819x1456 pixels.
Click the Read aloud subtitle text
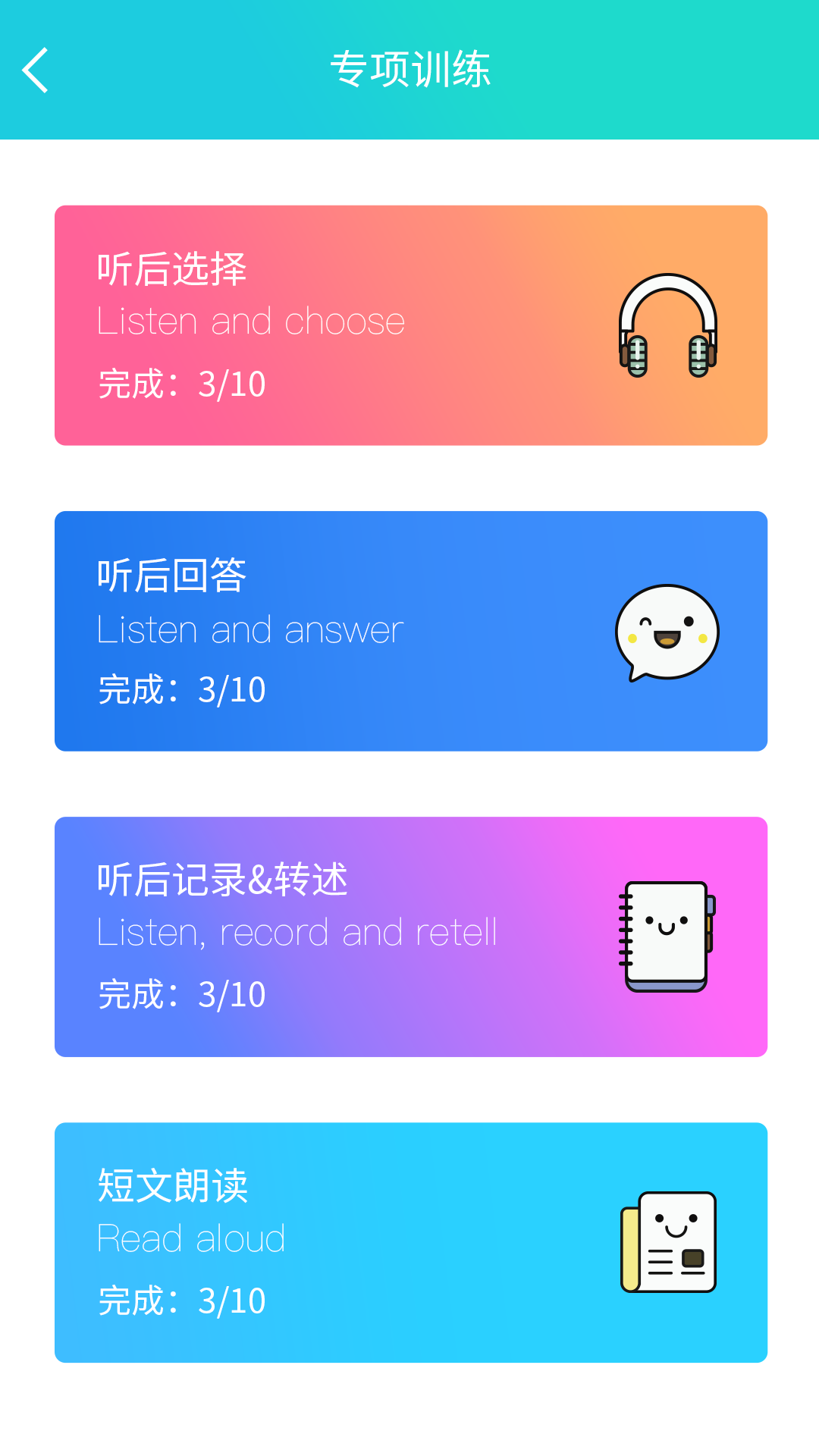coord(190,1238)
